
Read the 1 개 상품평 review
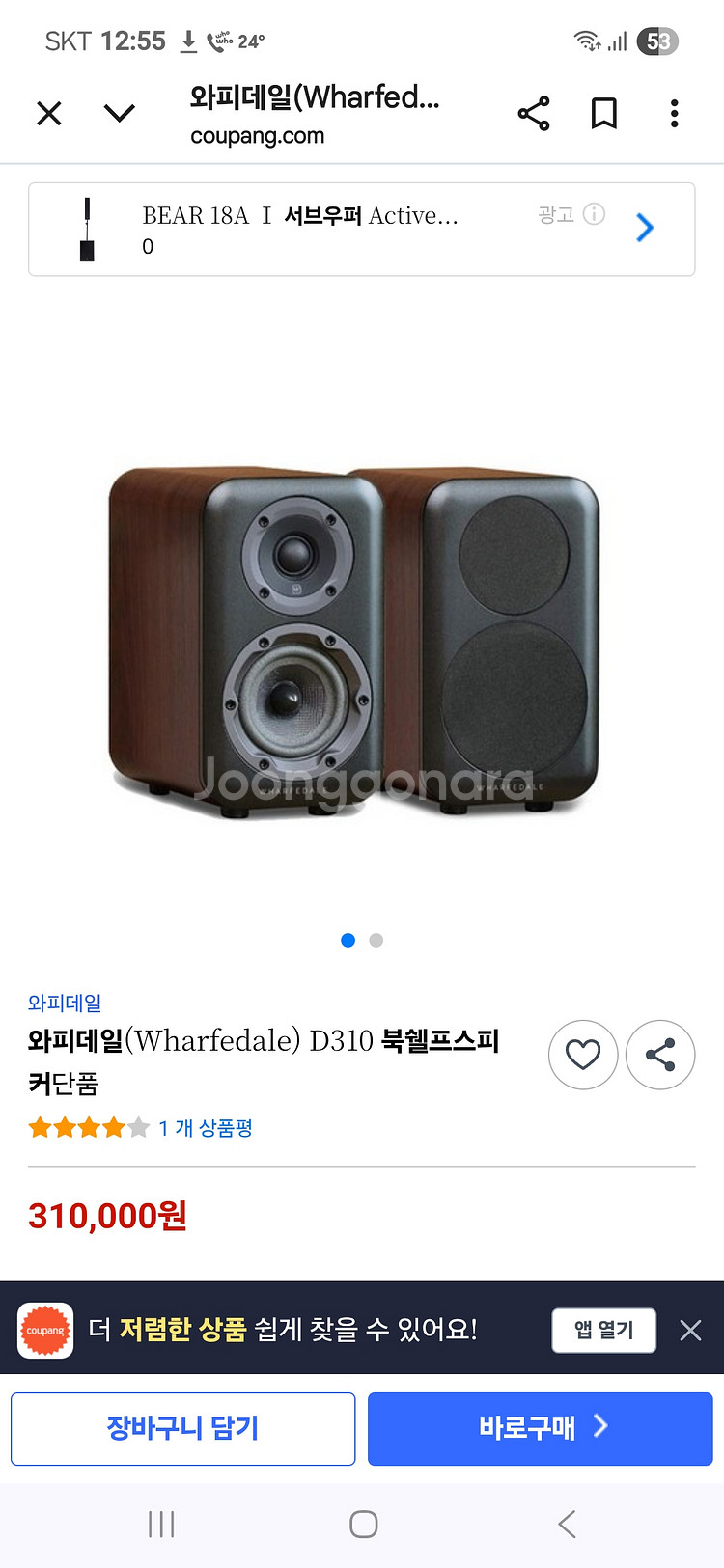pyautogui.click(x=206, y=1128)
